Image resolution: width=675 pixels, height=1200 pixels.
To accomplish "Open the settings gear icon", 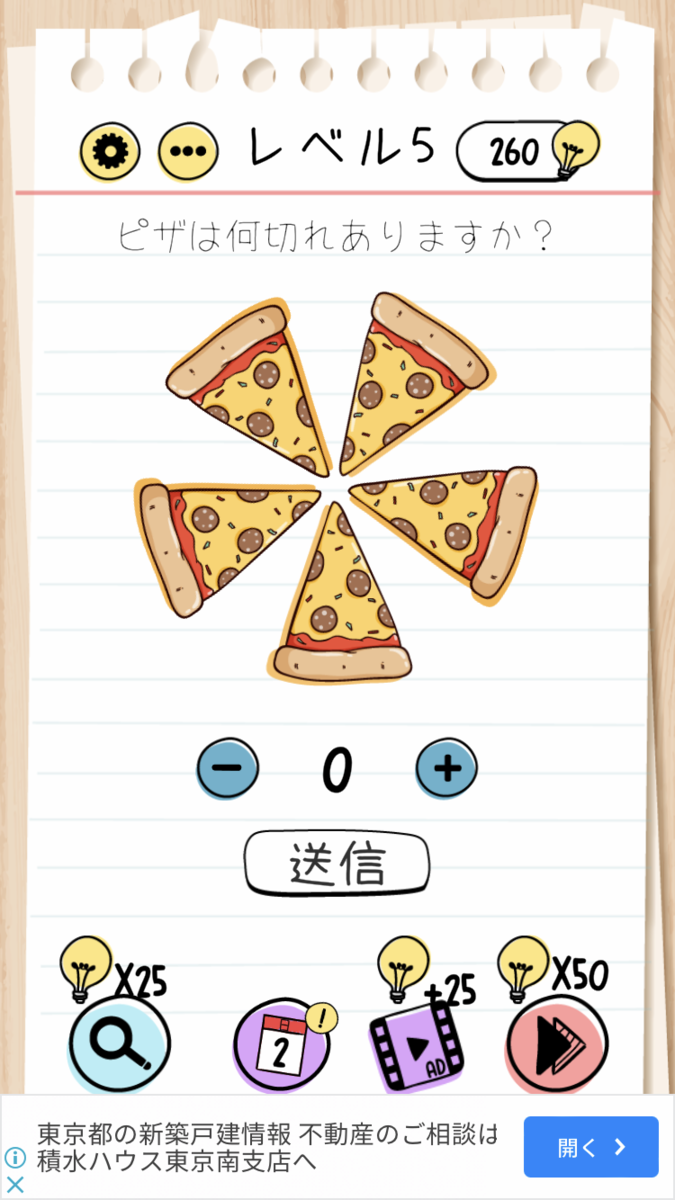I will tap(103, 152).
